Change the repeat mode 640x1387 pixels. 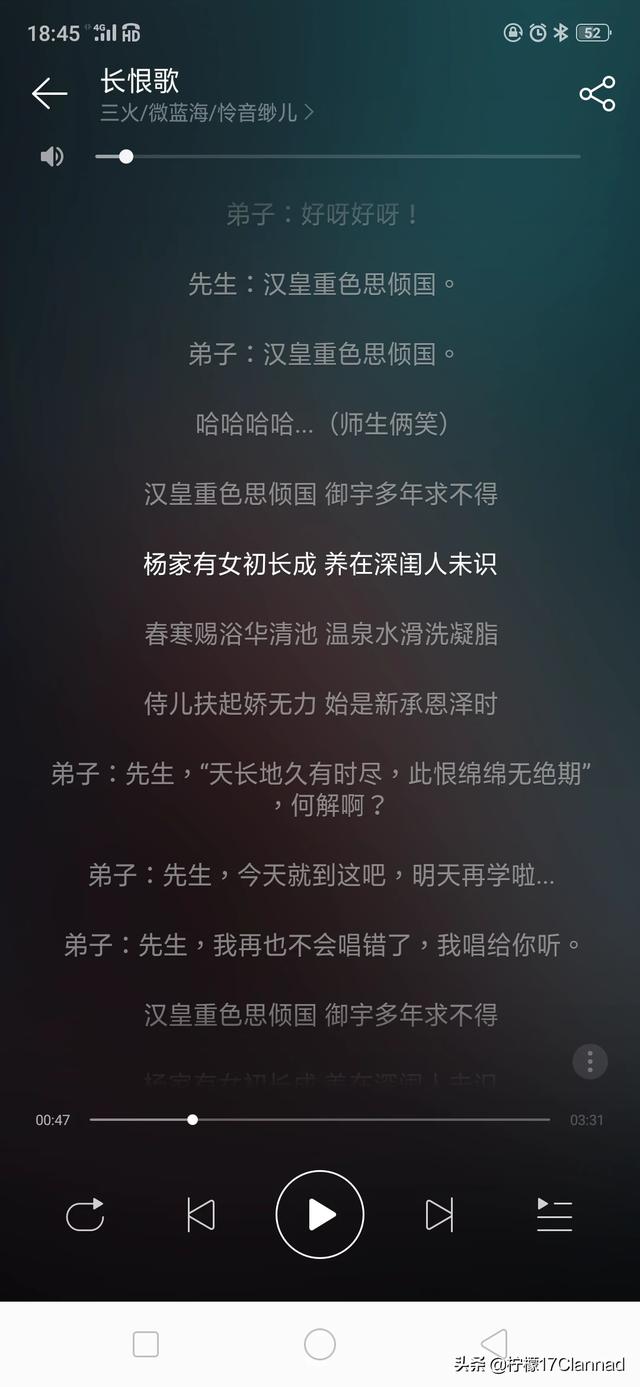click(85, 1215)
